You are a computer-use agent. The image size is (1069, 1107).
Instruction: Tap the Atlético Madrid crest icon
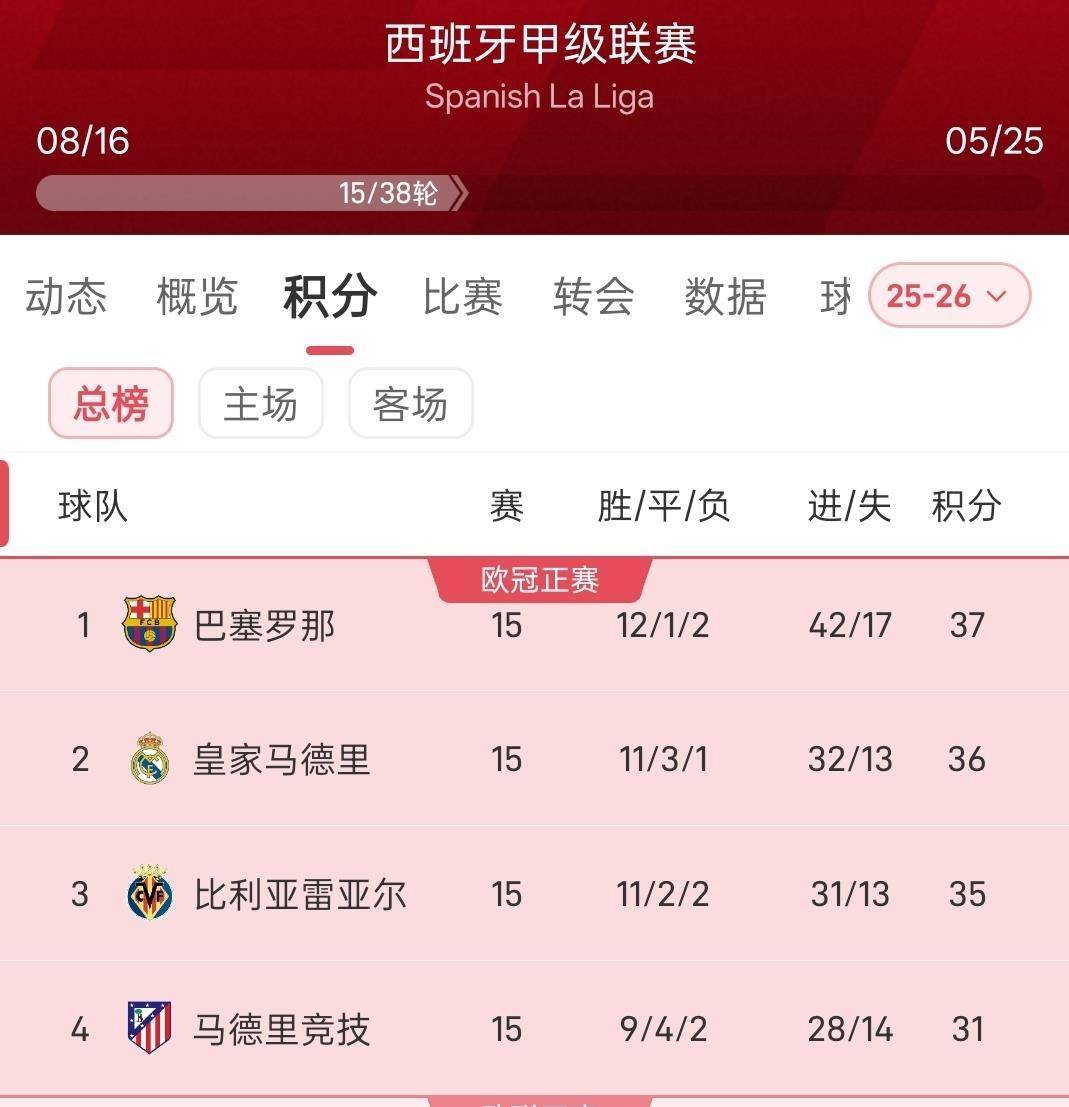pos(147,1027)
